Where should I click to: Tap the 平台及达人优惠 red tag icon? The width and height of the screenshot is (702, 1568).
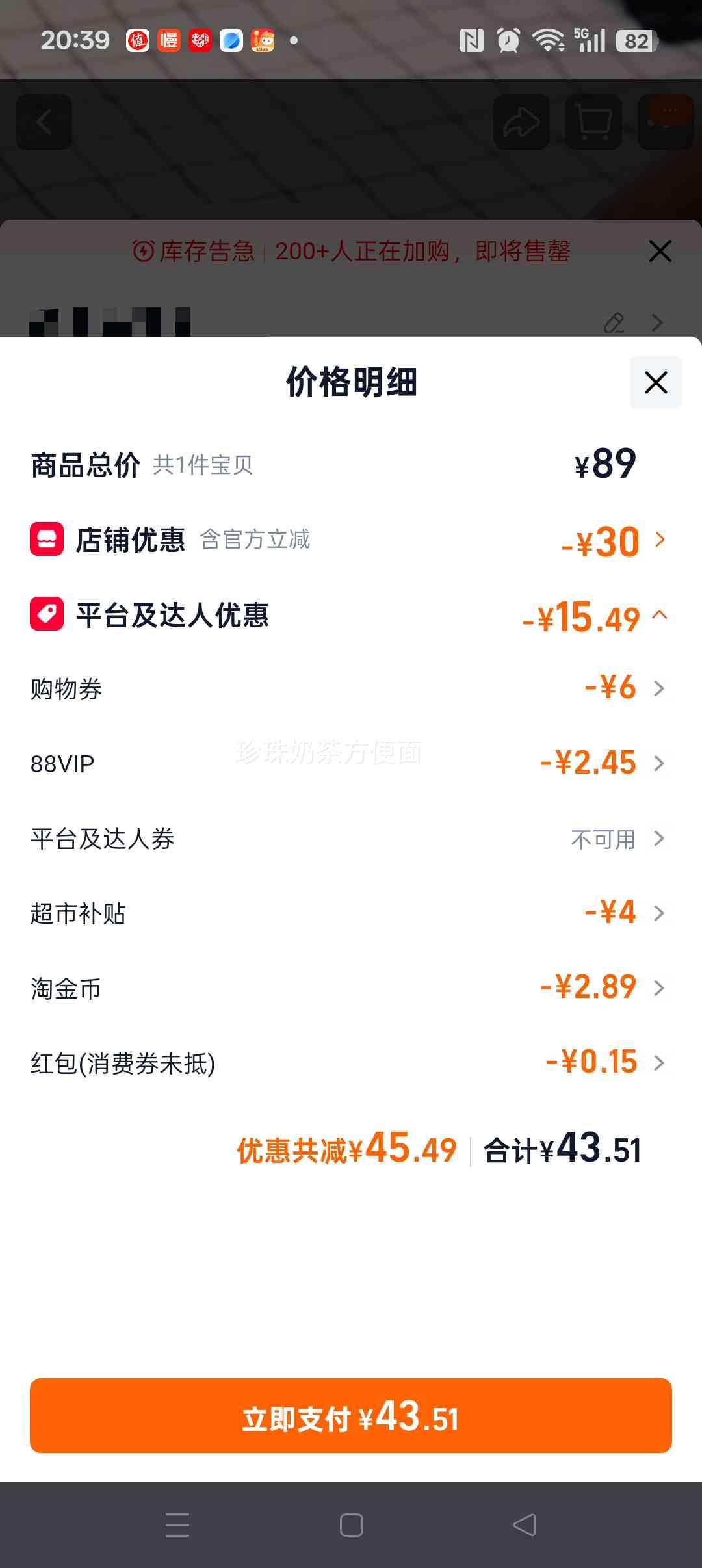(47, 614)
